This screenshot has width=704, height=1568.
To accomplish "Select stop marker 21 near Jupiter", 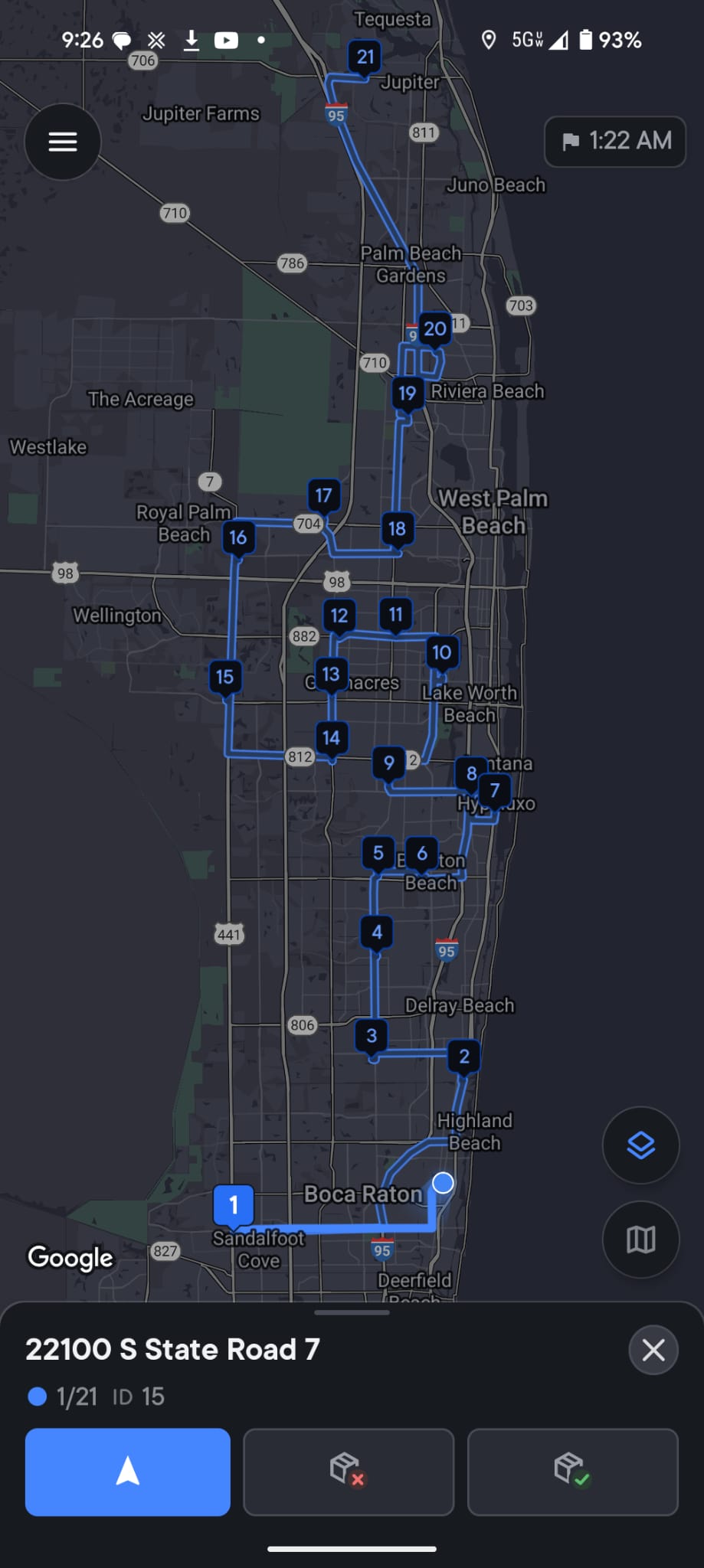I will pyautogui.click(x=365, y=57).
